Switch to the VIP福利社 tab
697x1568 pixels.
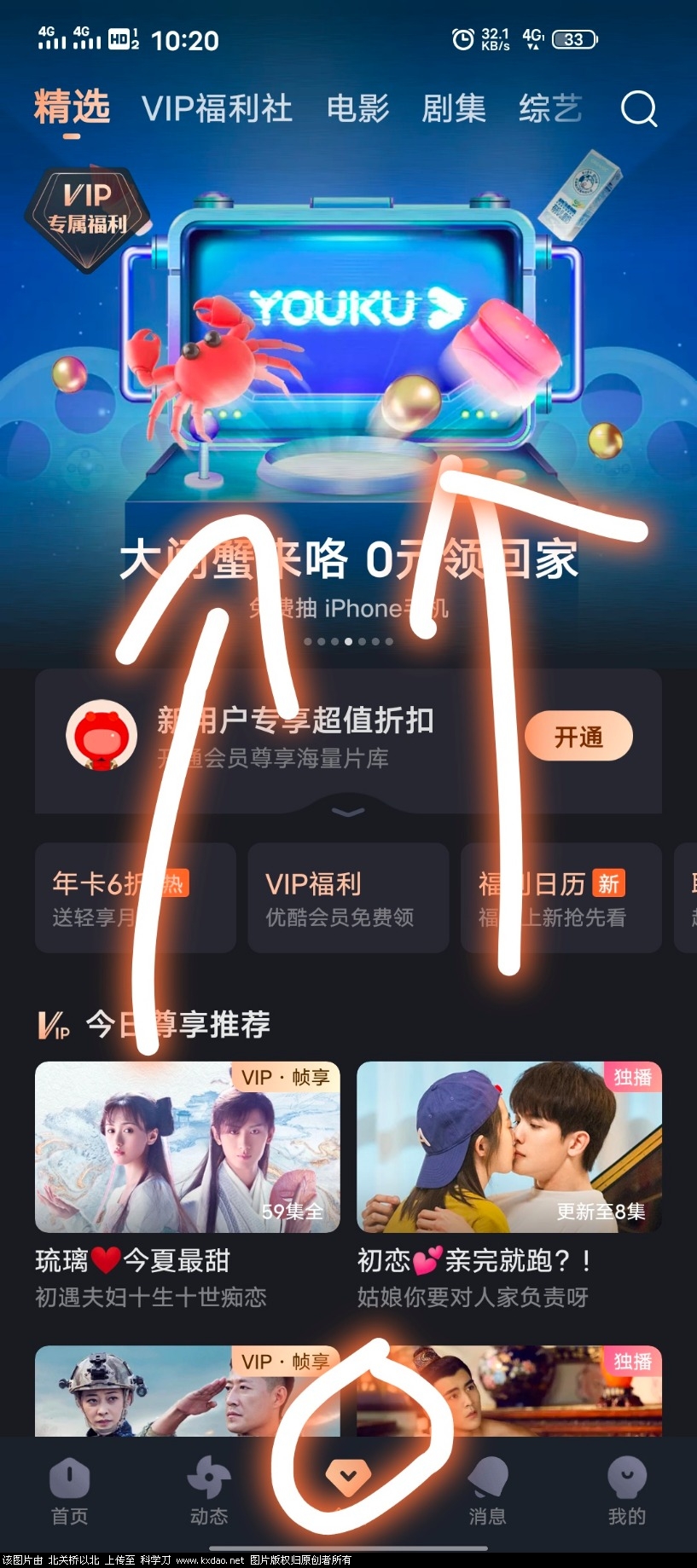217,109
